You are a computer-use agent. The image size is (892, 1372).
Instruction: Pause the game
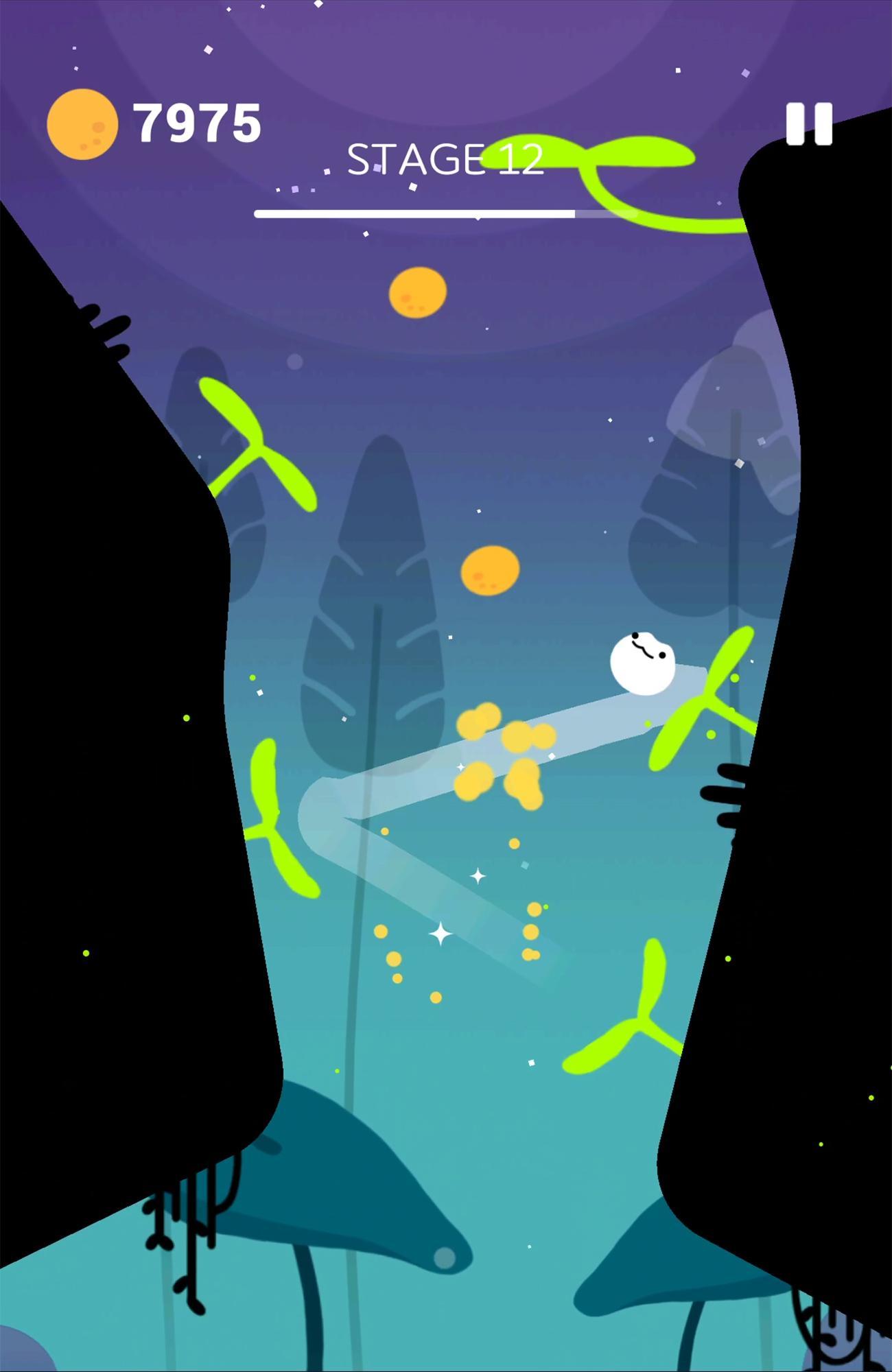pyautogui.click(x=809, y=124)
